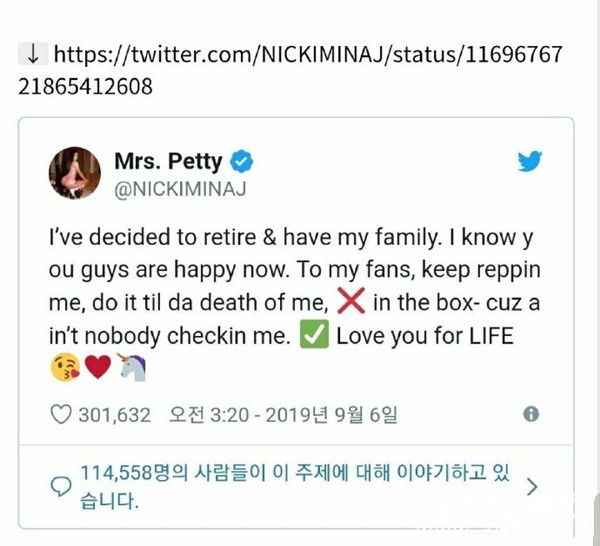Tap the Twitter bird logo
The width and height of the screenshot is (600, 546).
pos(529,162)
